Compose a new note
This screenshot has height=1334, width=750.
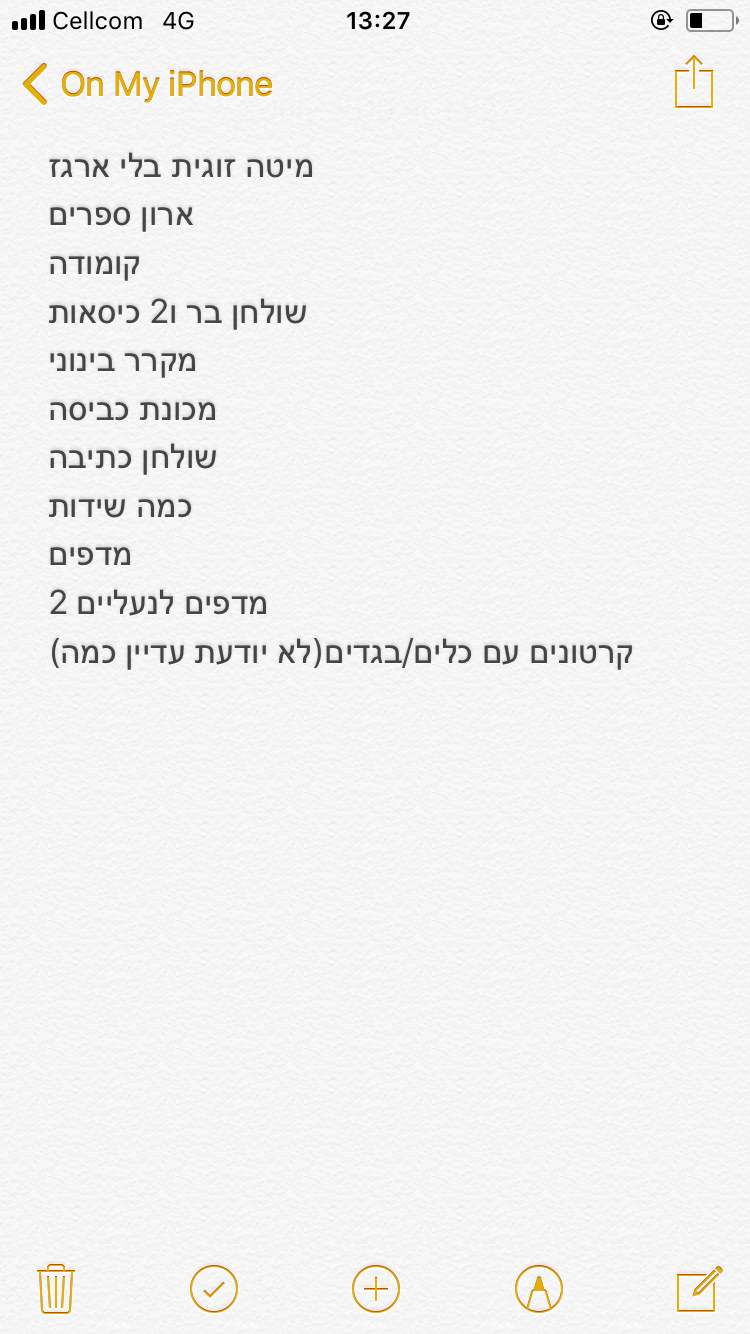coord(700,1288)
